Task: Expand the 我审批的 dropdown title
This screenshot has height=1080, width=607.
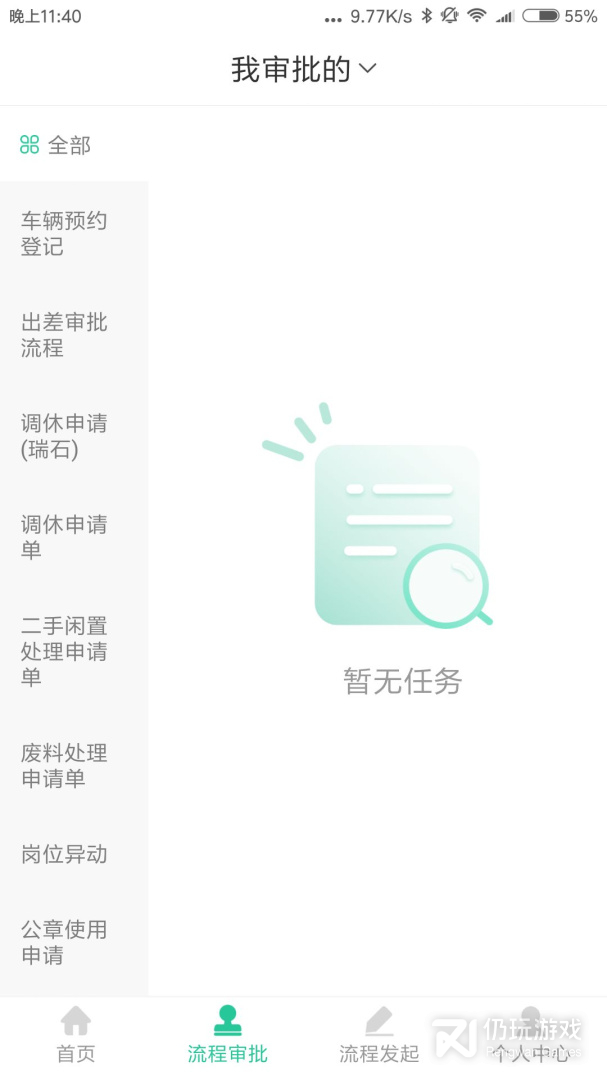Action: coord(304,69)
